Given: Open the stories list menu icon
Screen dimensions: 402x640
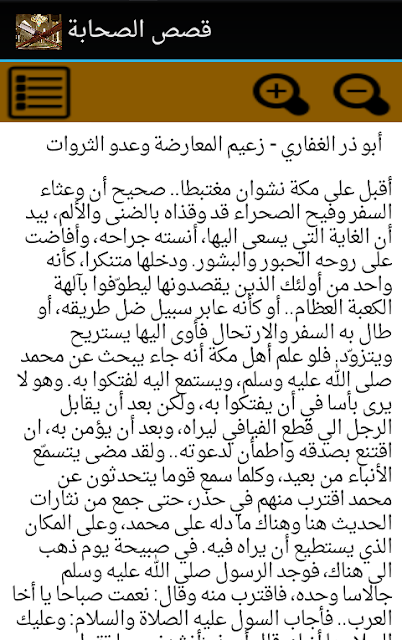Looking at the screenshot, I should pyautogui.click(x=39, y=93).
